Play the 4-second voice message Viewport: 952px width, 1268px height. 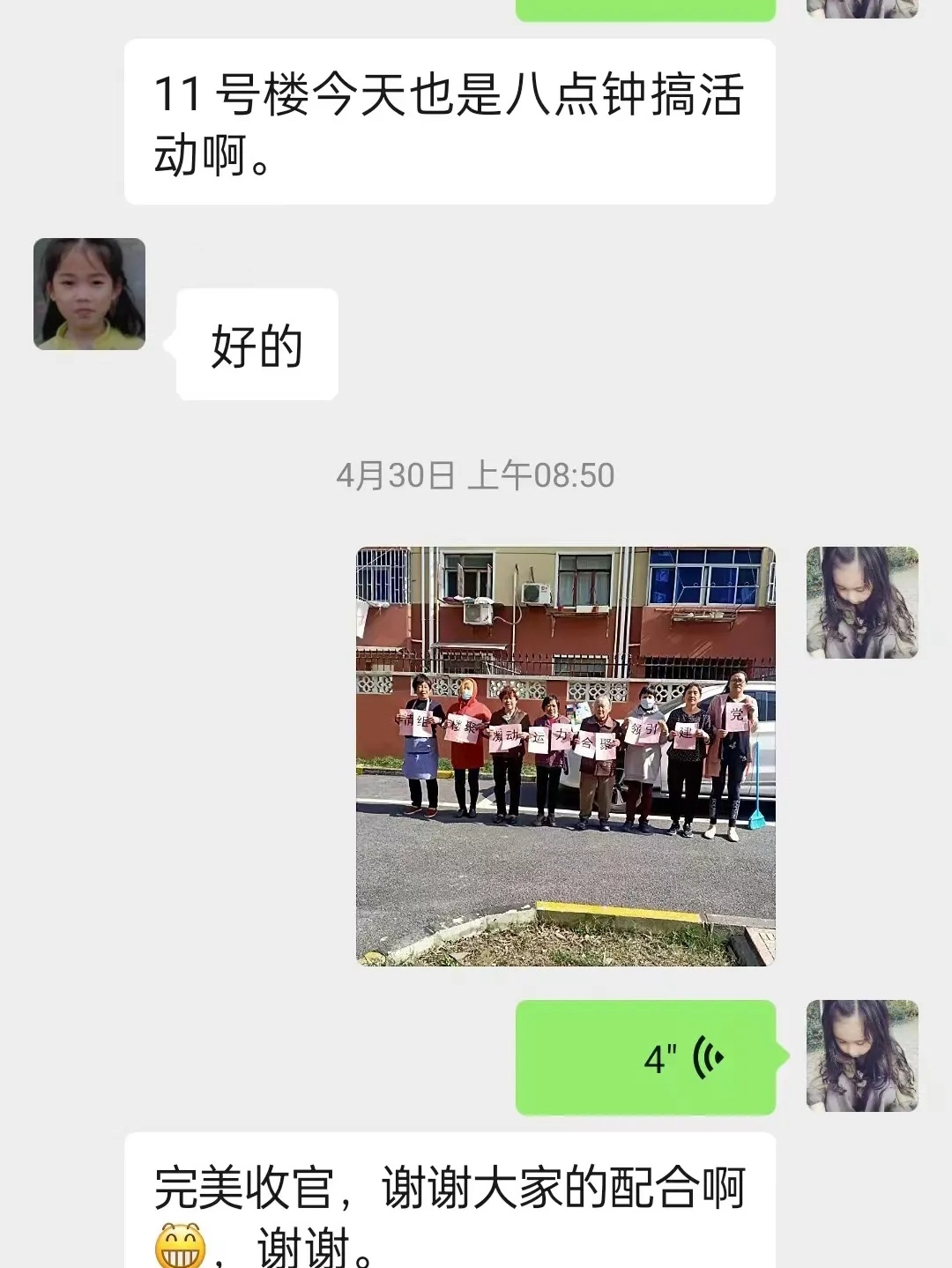645,1057
